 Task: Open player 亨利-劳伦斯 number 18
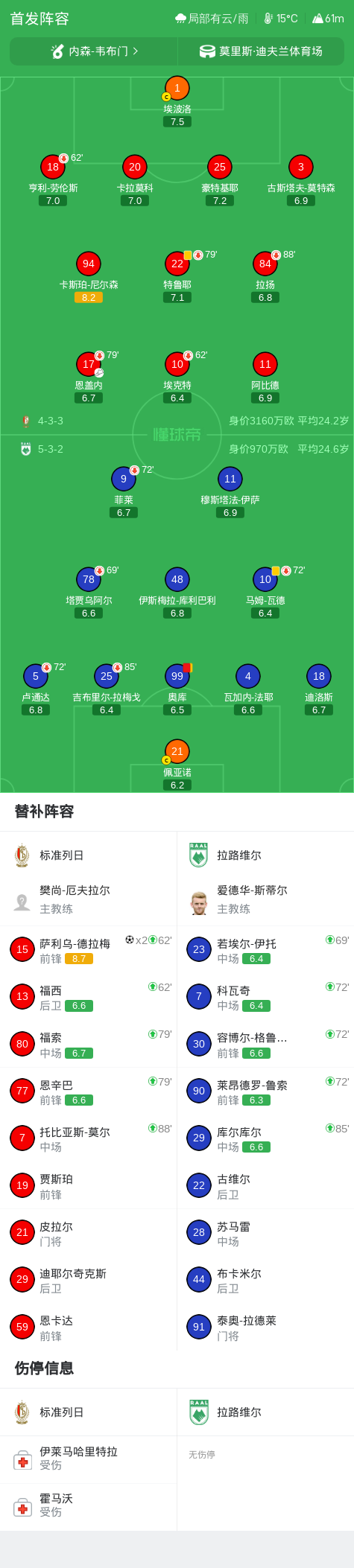tap(53, 180)
